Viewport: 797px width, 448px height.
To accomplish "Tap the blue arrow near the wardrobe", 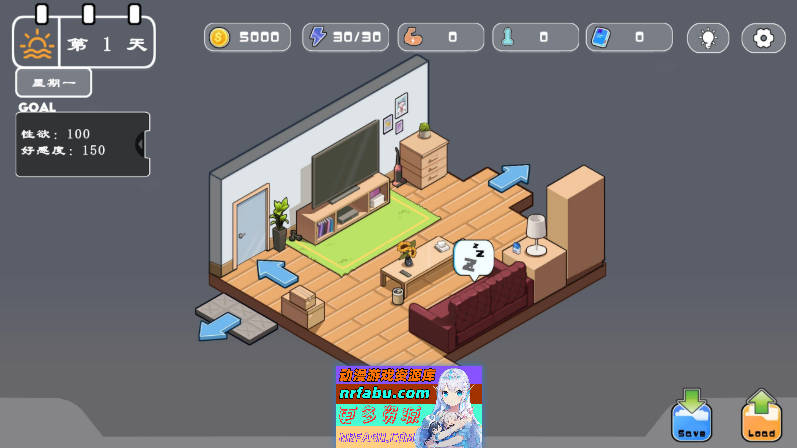I will point(509,177).
